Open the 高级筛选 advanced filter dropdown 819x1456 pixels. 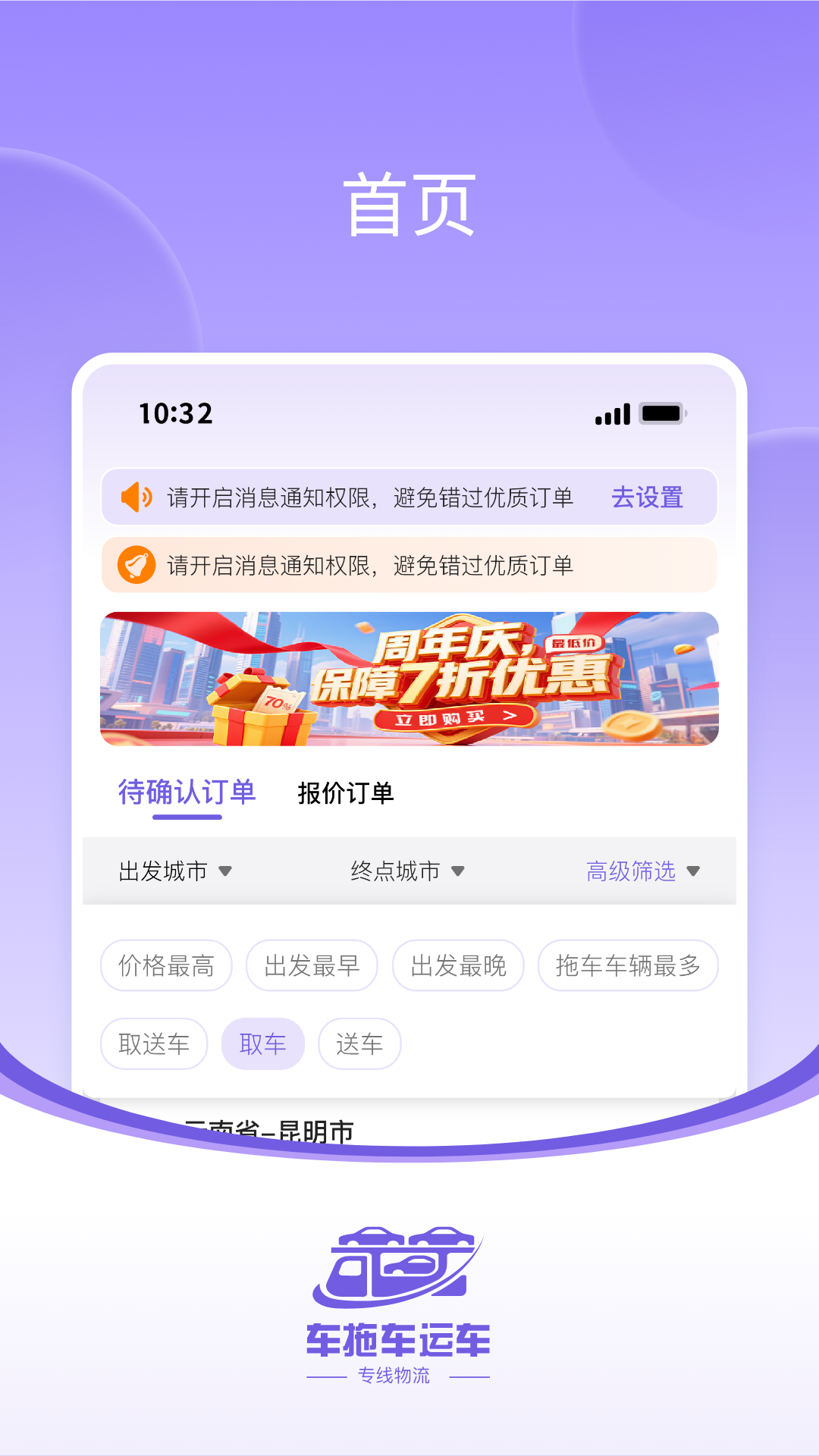[x=641, y=871]
